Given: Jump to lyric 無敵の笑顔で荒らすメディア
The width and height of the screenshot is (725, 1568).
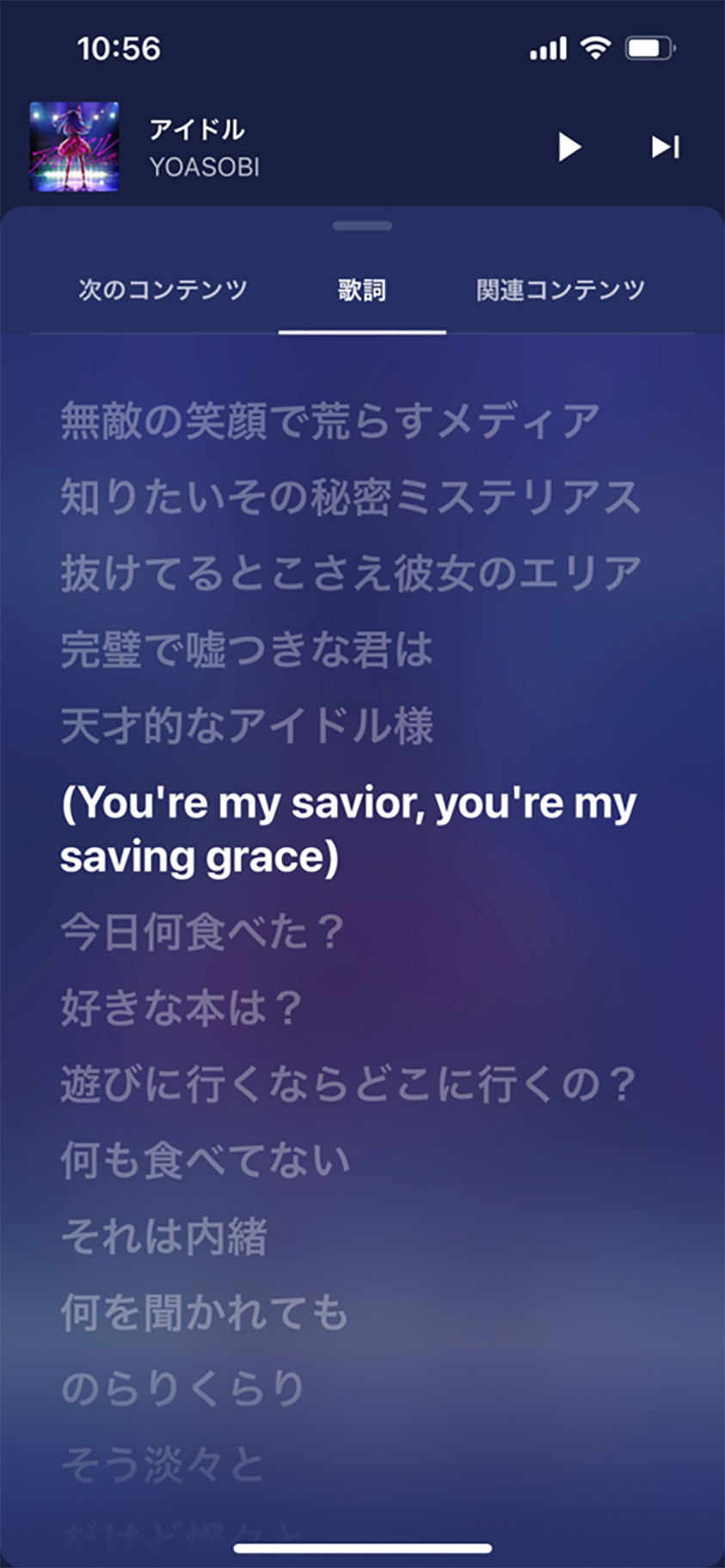Looking at the screenshot, I should pos(330,421).
